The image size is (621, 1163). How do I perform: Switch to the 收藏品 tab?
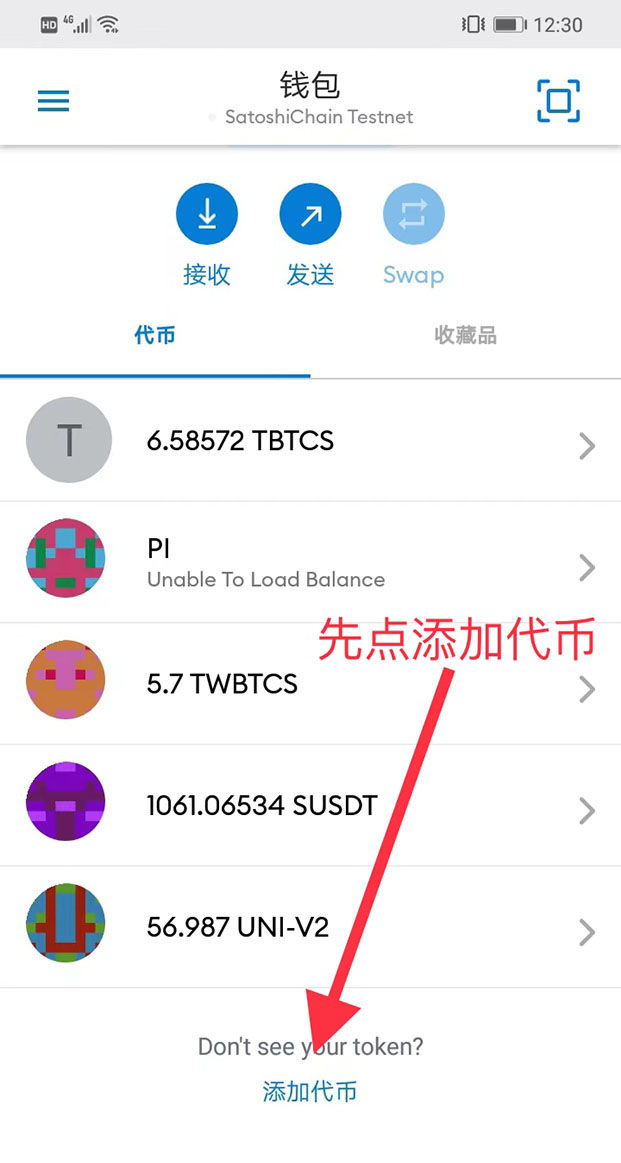click(x=465, y=336)
